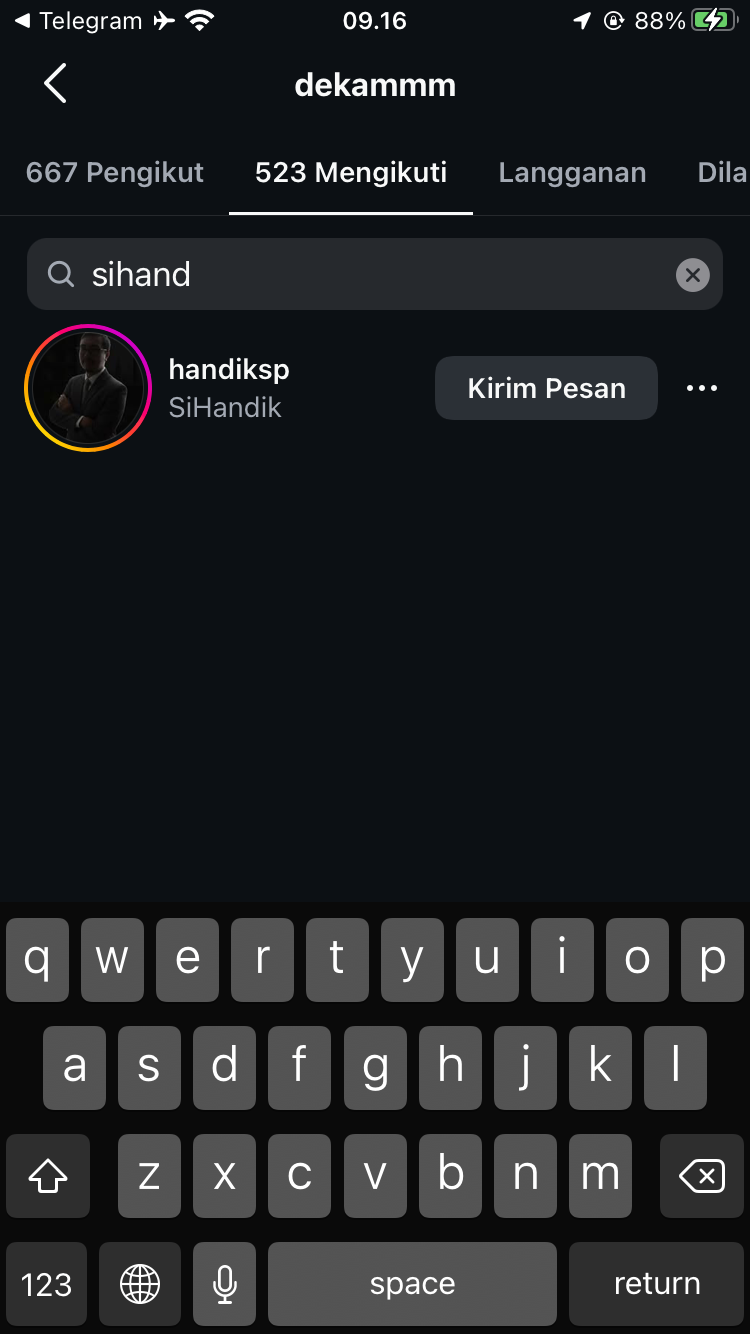Switch to the 667 Pengikut tab
The height and width of the screenshot is (1334, 750).
115,173
